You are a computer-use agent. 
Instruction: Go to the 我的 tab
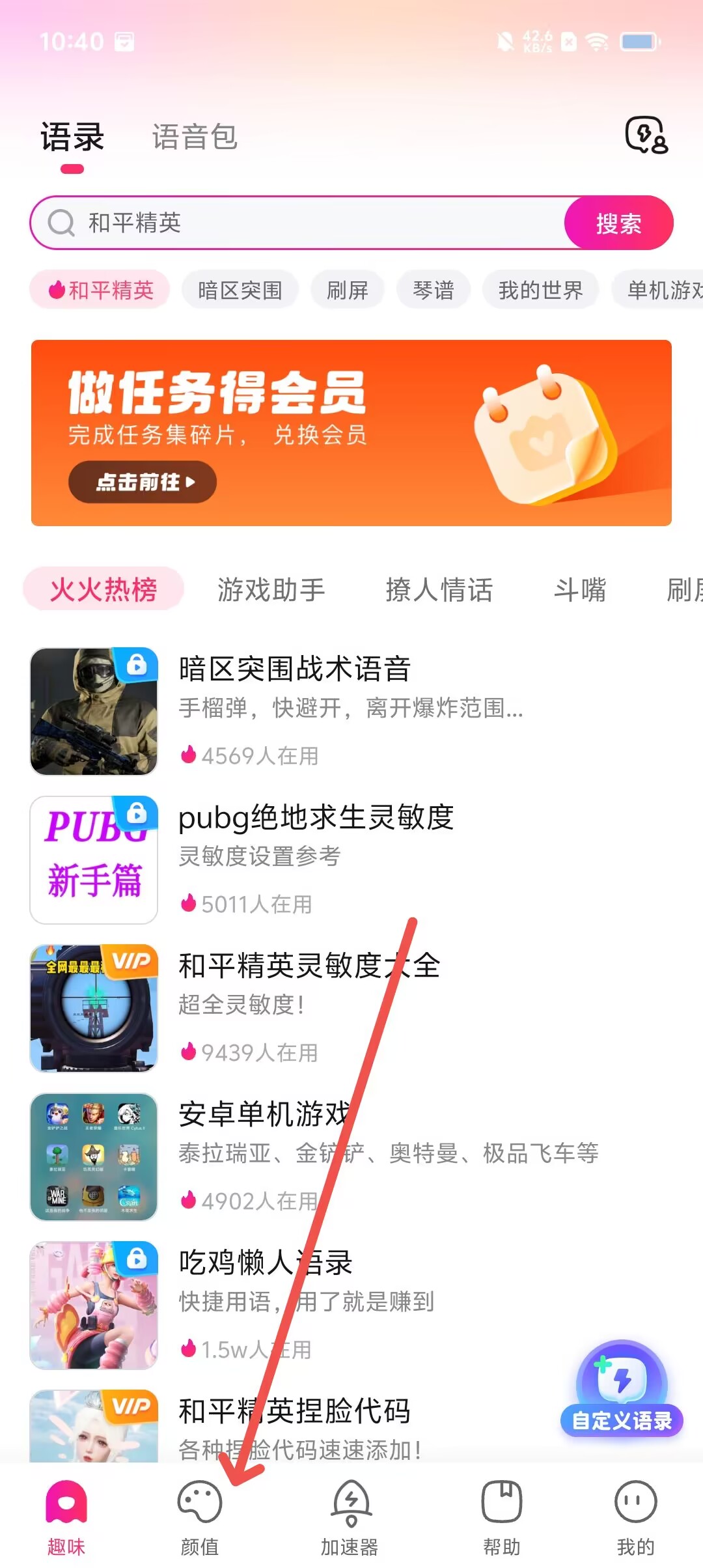[635, 1519]
